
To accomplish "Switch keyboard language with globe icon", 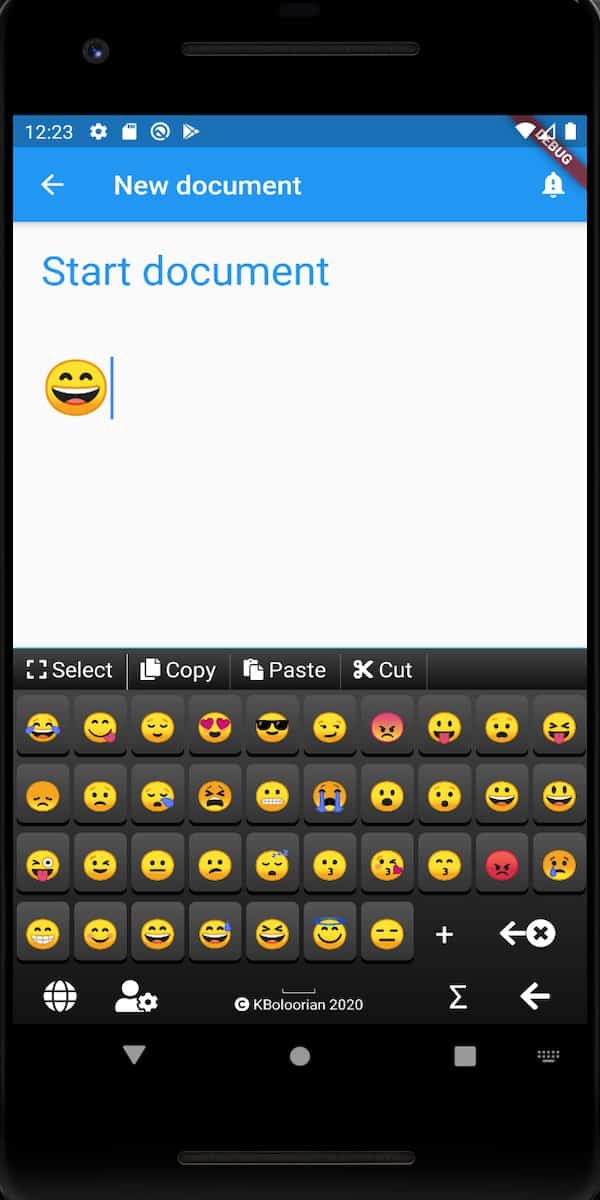I will click(x=60, y=997).
